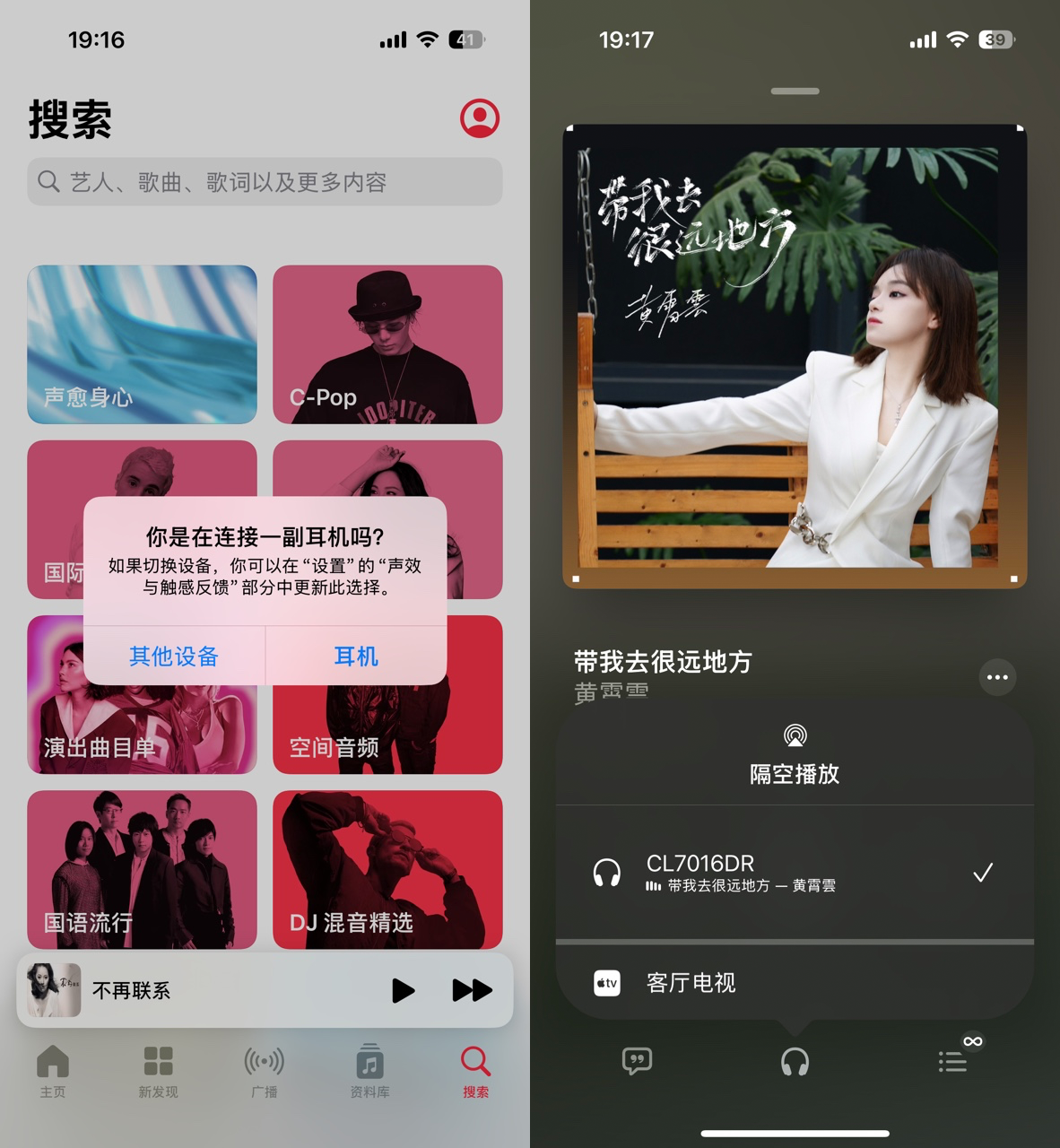
Task: Open the 国语流行 category card
Action: point(142,869)
